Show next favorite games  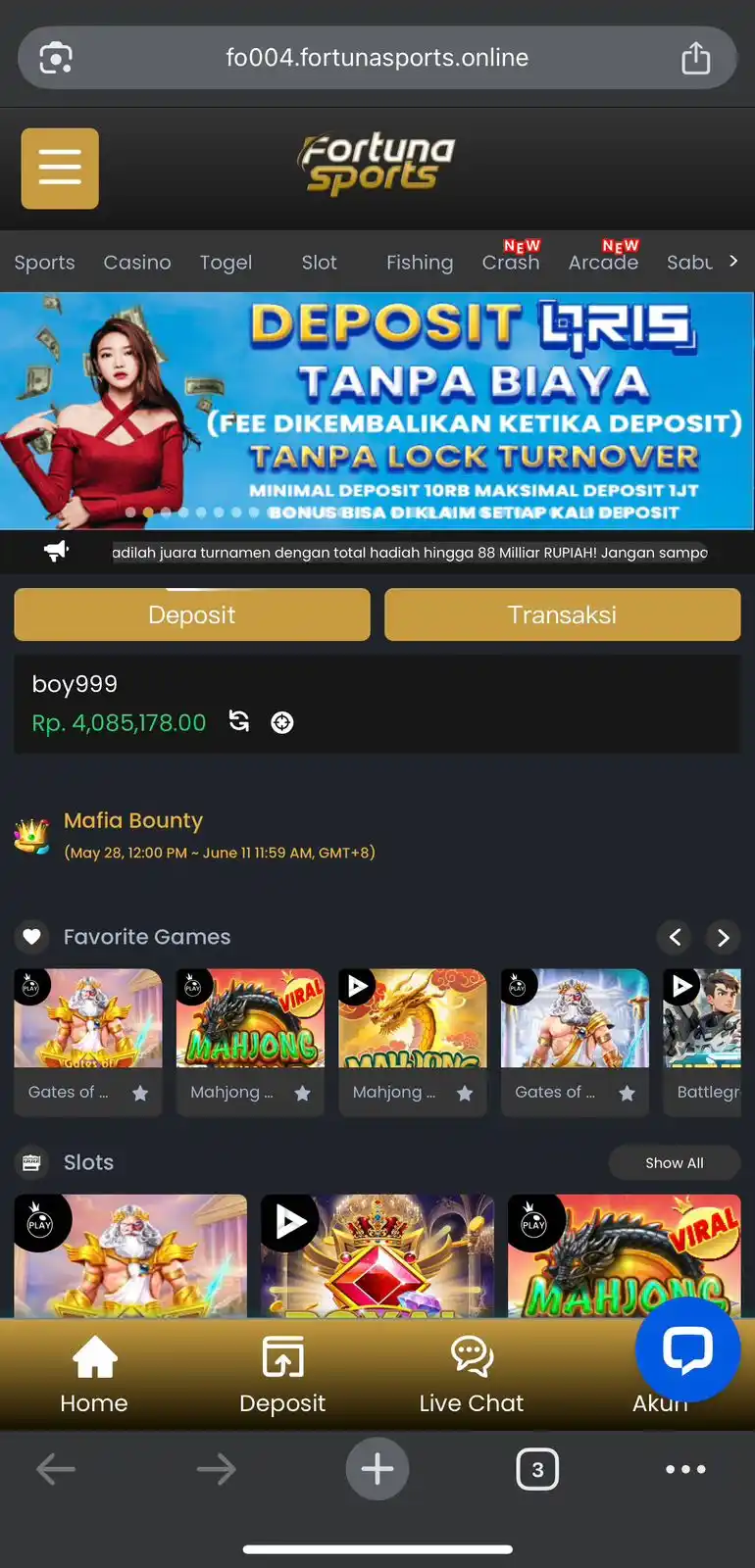(723, 938)
